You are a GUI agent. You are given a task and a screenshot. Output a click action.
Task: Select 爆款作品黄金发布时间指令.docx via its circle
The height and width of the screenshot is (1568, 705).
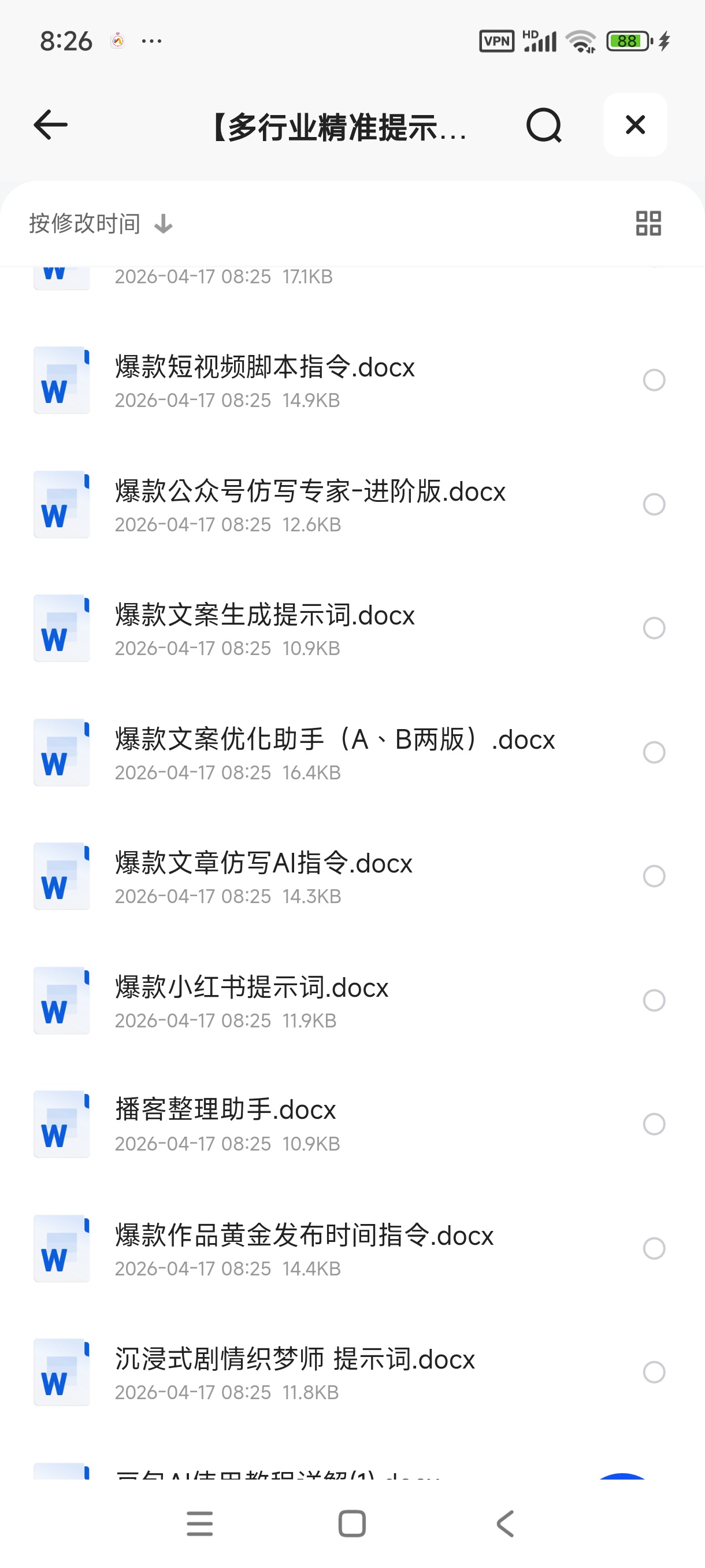pyautogui.click(x=655, y=1249)
